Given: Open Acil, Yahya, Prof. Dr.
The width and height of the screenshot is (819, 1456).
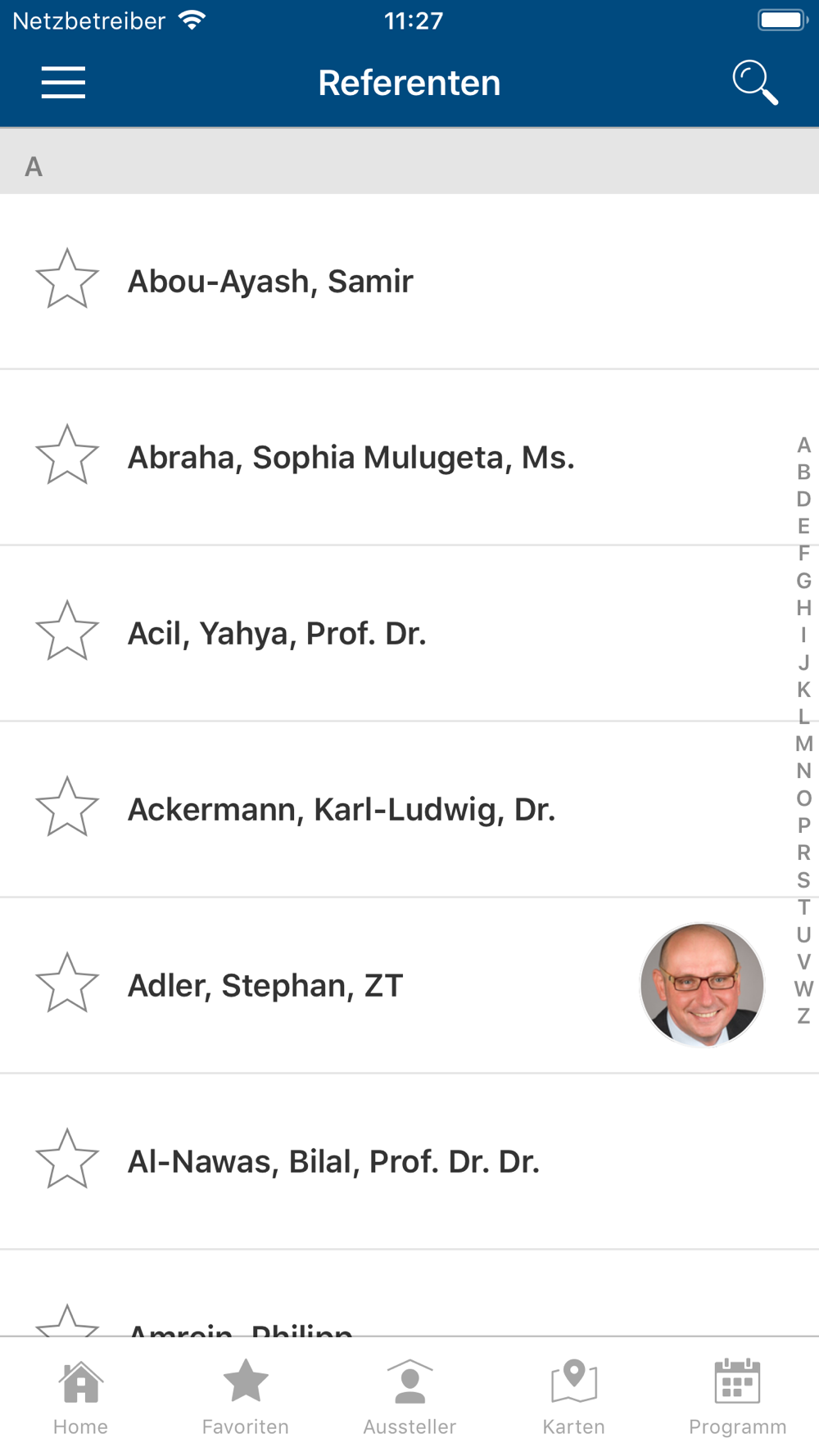Looking at the screenshot, I should (277, 634).
